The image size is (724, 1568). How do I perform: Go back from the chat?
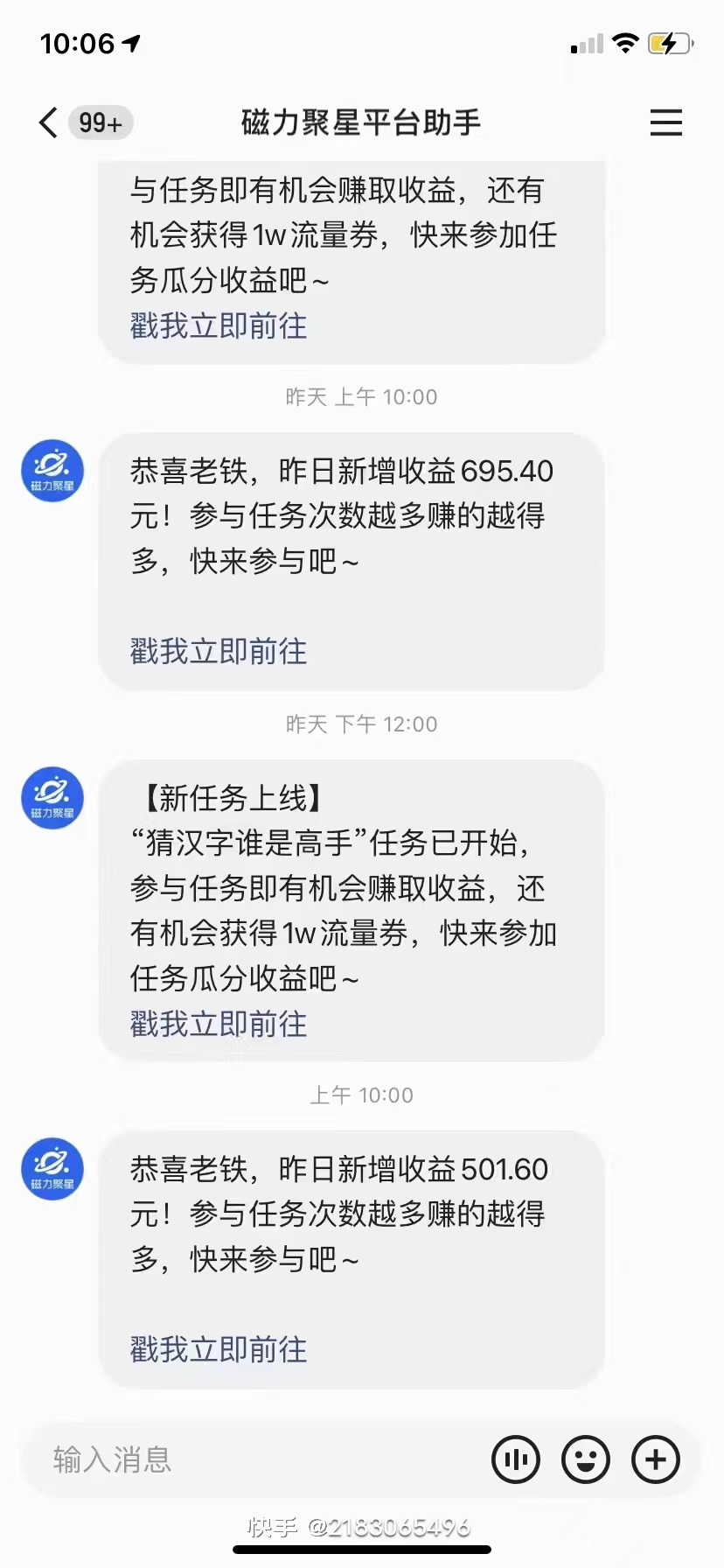coord(49,122)
